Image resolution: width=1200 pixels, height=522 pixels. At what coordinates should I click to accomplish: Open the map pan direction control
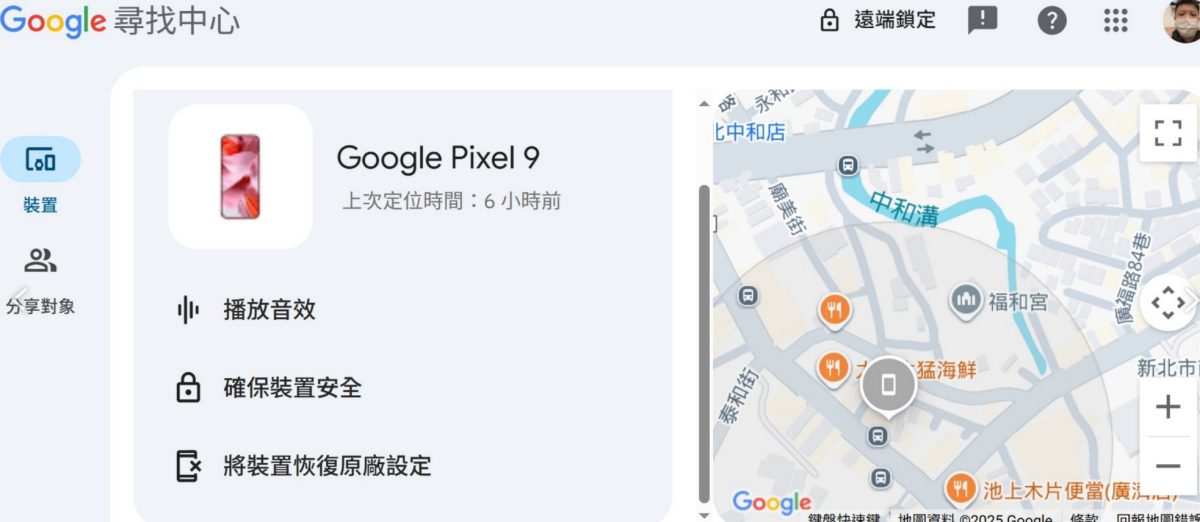(1167, 303)
